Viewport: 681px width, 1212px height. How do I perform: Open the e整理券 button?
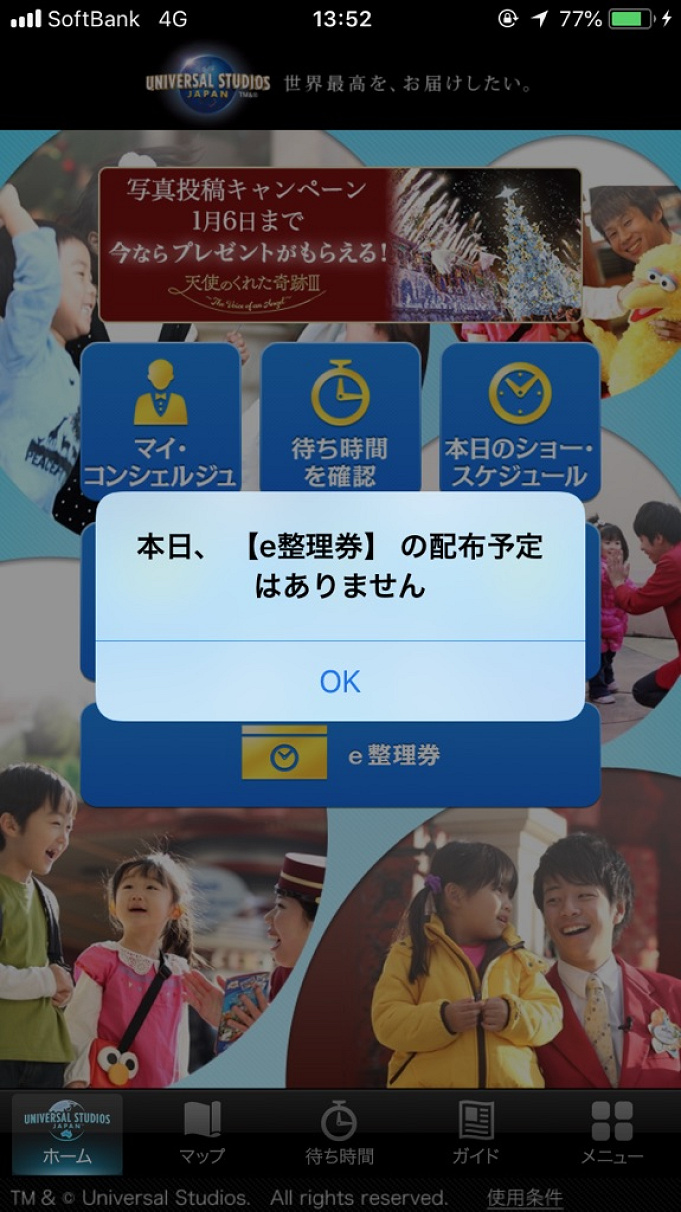(x=340, y=757)
